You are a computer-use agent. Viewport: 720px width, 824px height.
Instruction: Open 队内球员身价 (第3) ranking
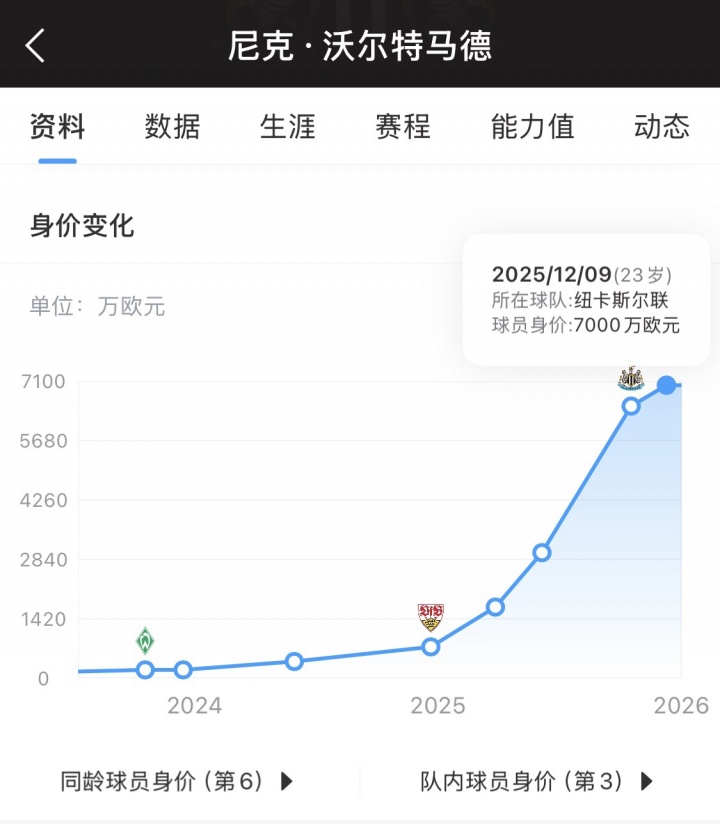point(537,781)
